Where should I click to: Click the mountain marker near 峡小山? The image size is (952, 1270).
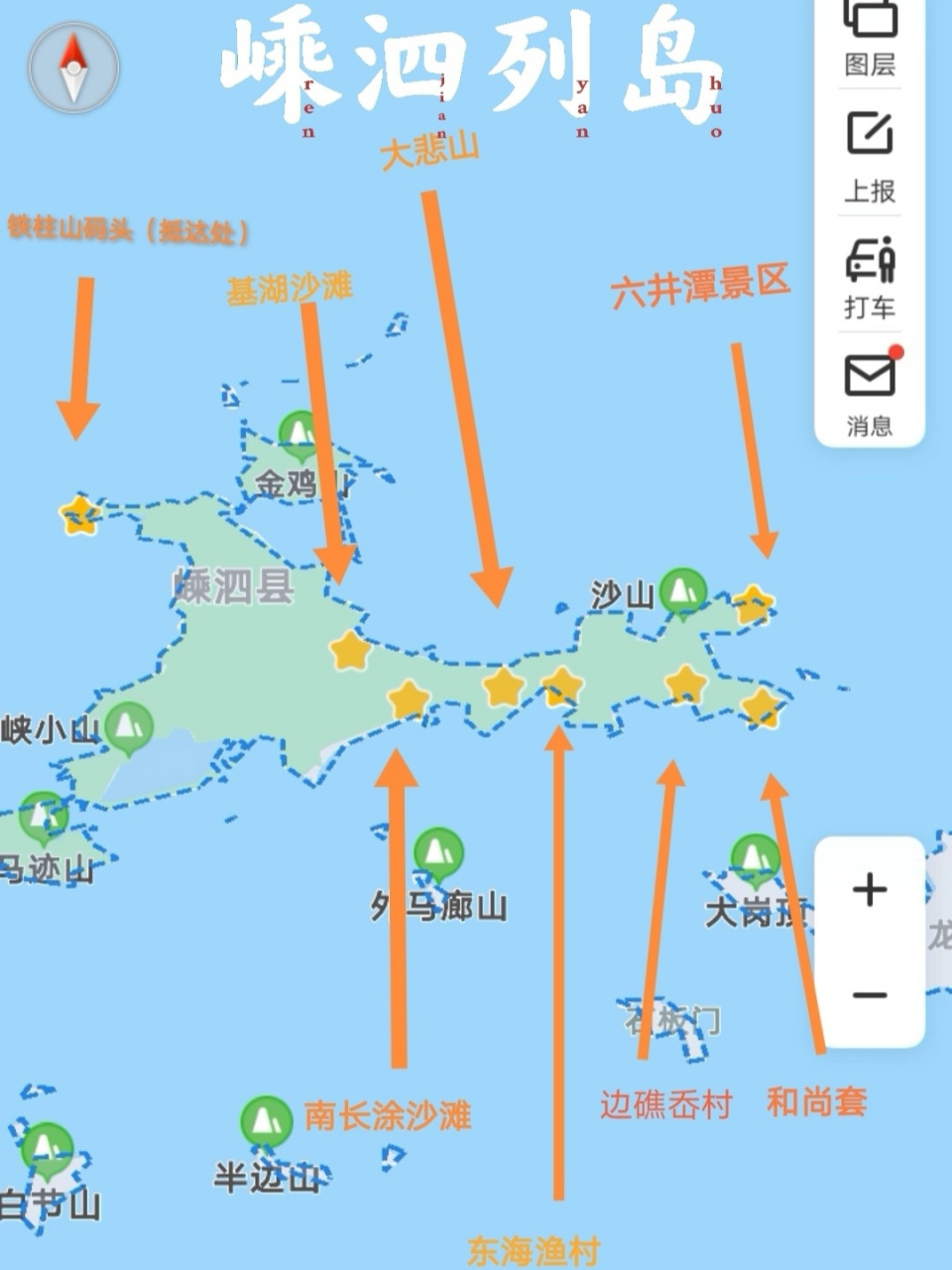[x=130, y=722]
